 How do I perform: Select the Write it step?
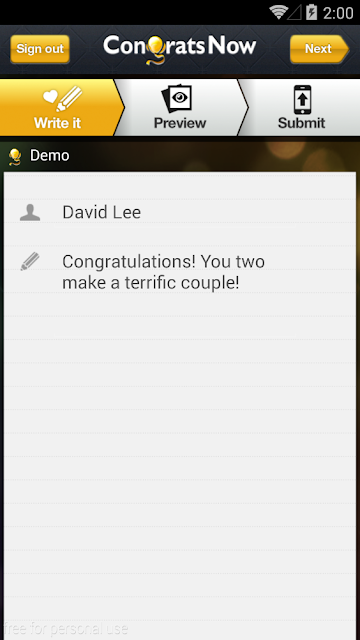pos(60,107)
